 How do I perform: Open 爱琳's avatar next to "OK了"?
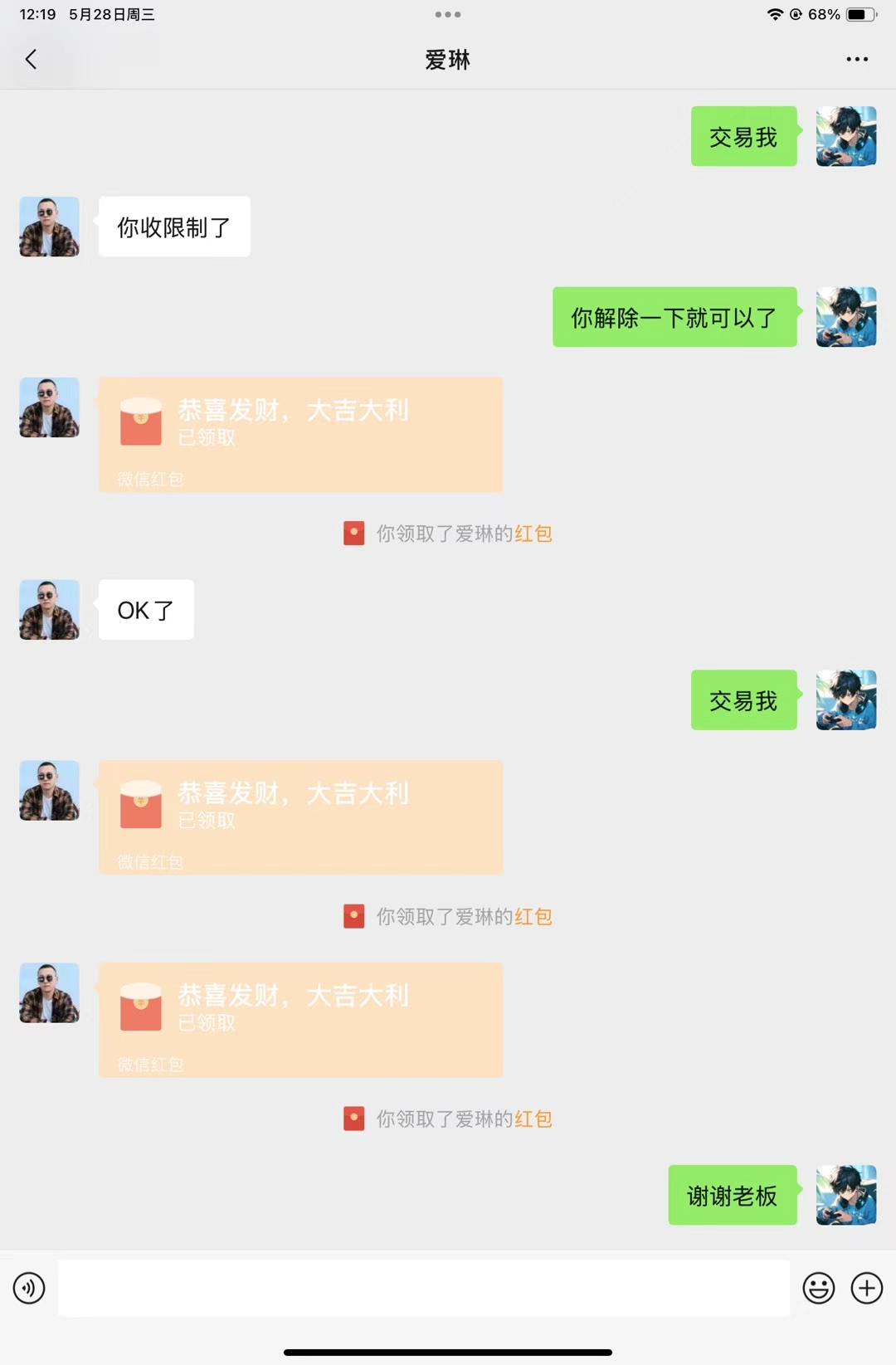tap(49, 610)
